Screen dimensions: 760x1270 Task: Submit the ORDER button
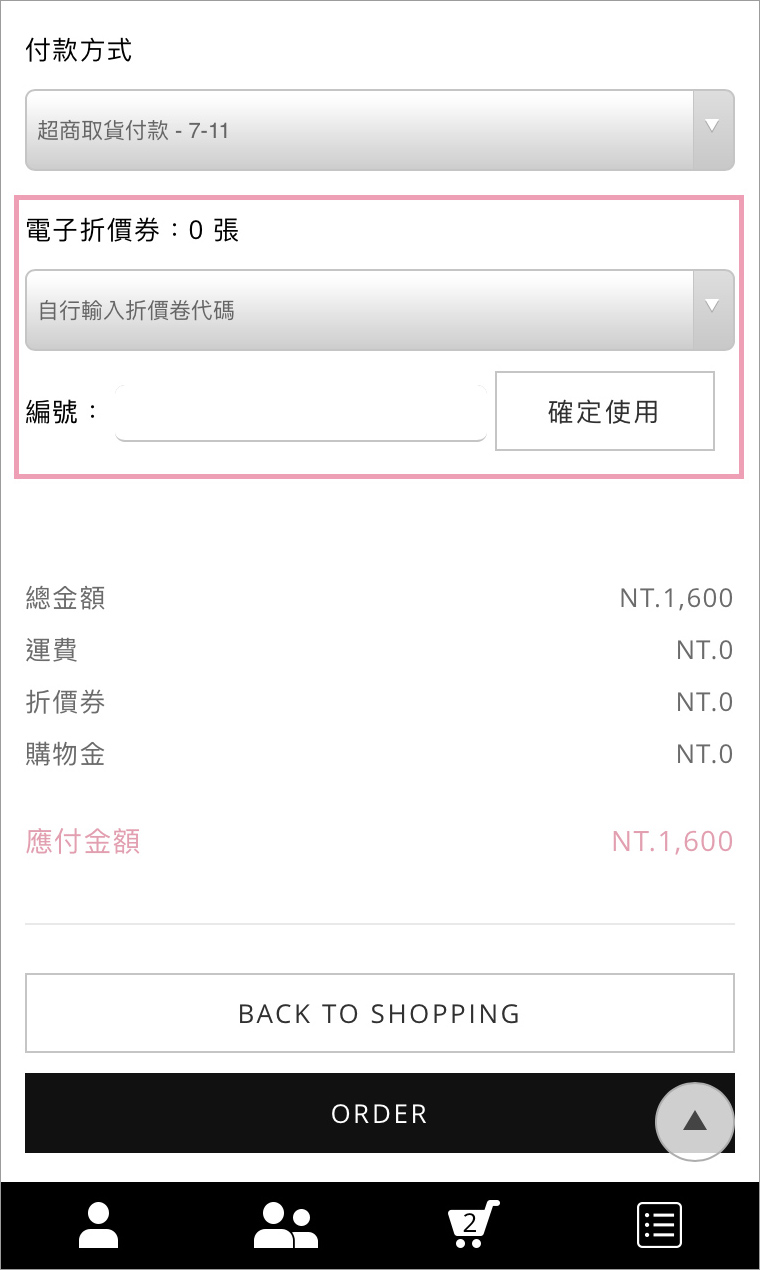click(380, 1113)
